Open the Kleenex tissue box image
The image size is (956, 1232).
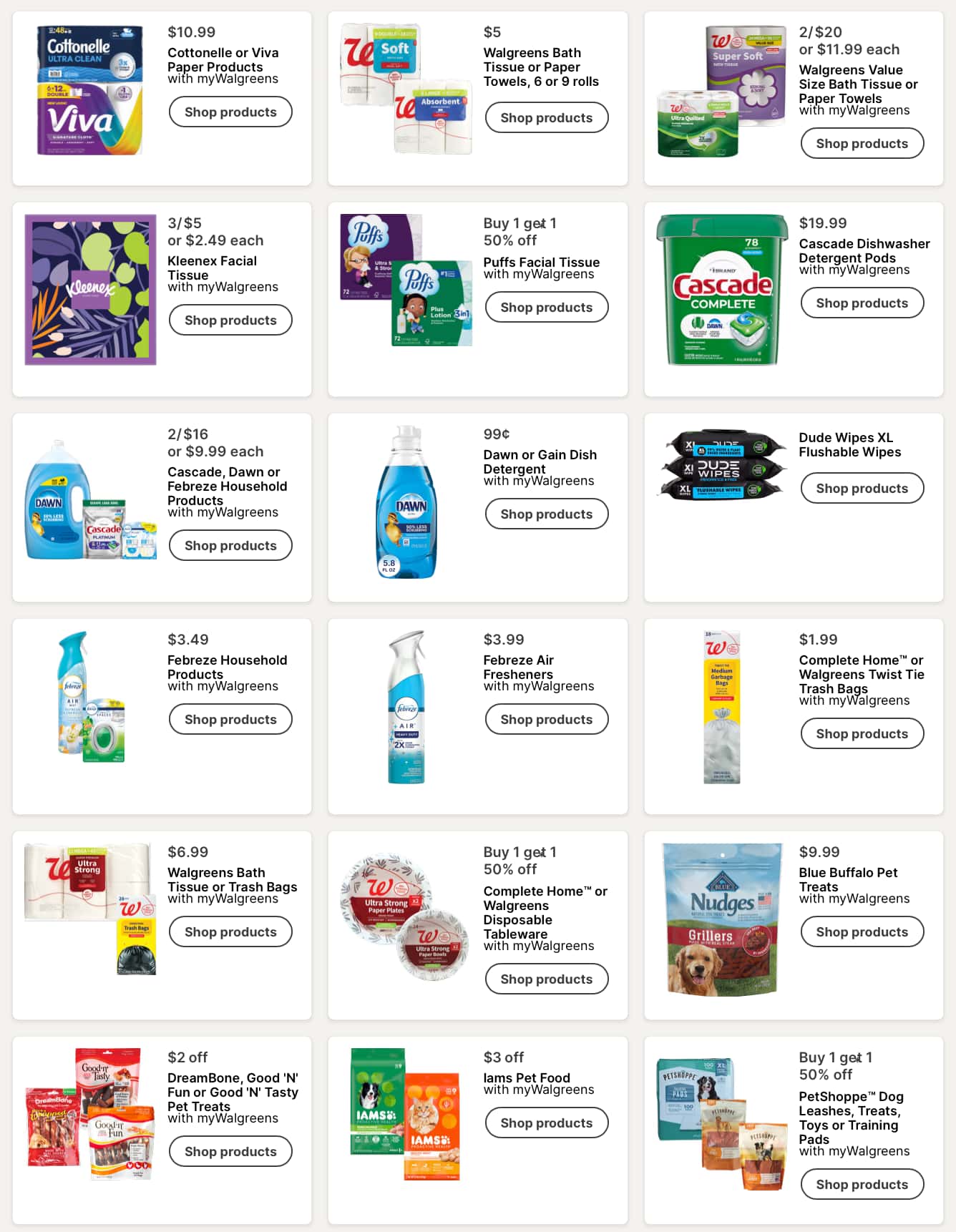(x=91, y=290)
